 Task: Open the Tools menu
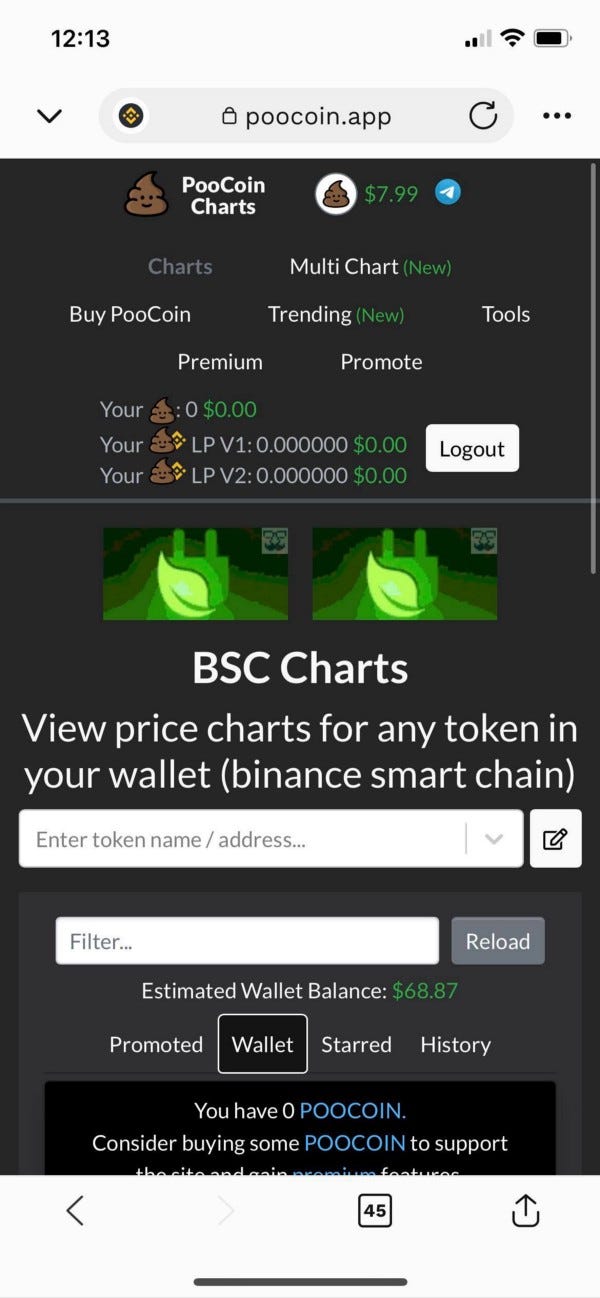coord(506,314)
